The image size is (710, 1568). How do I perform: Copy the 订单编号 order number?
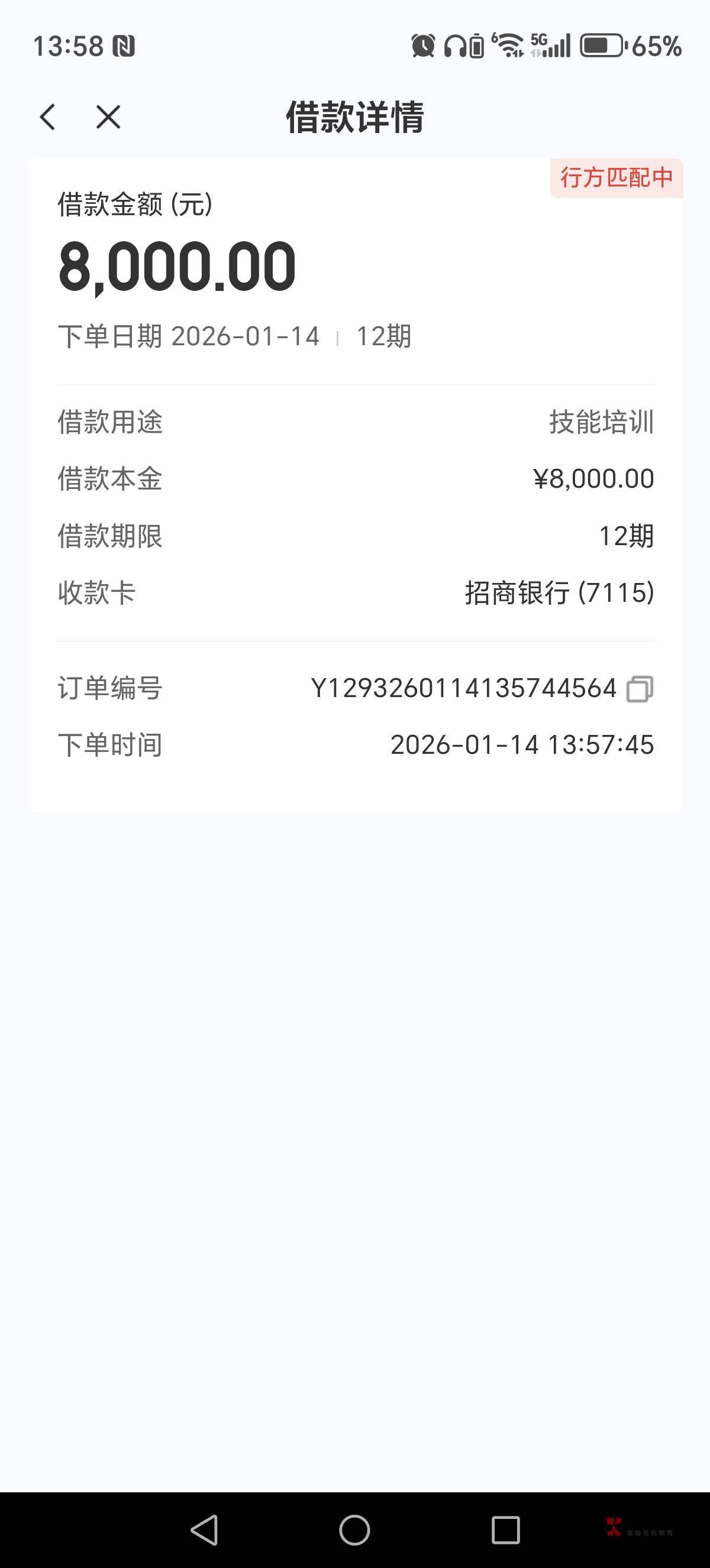pos(640,689)
